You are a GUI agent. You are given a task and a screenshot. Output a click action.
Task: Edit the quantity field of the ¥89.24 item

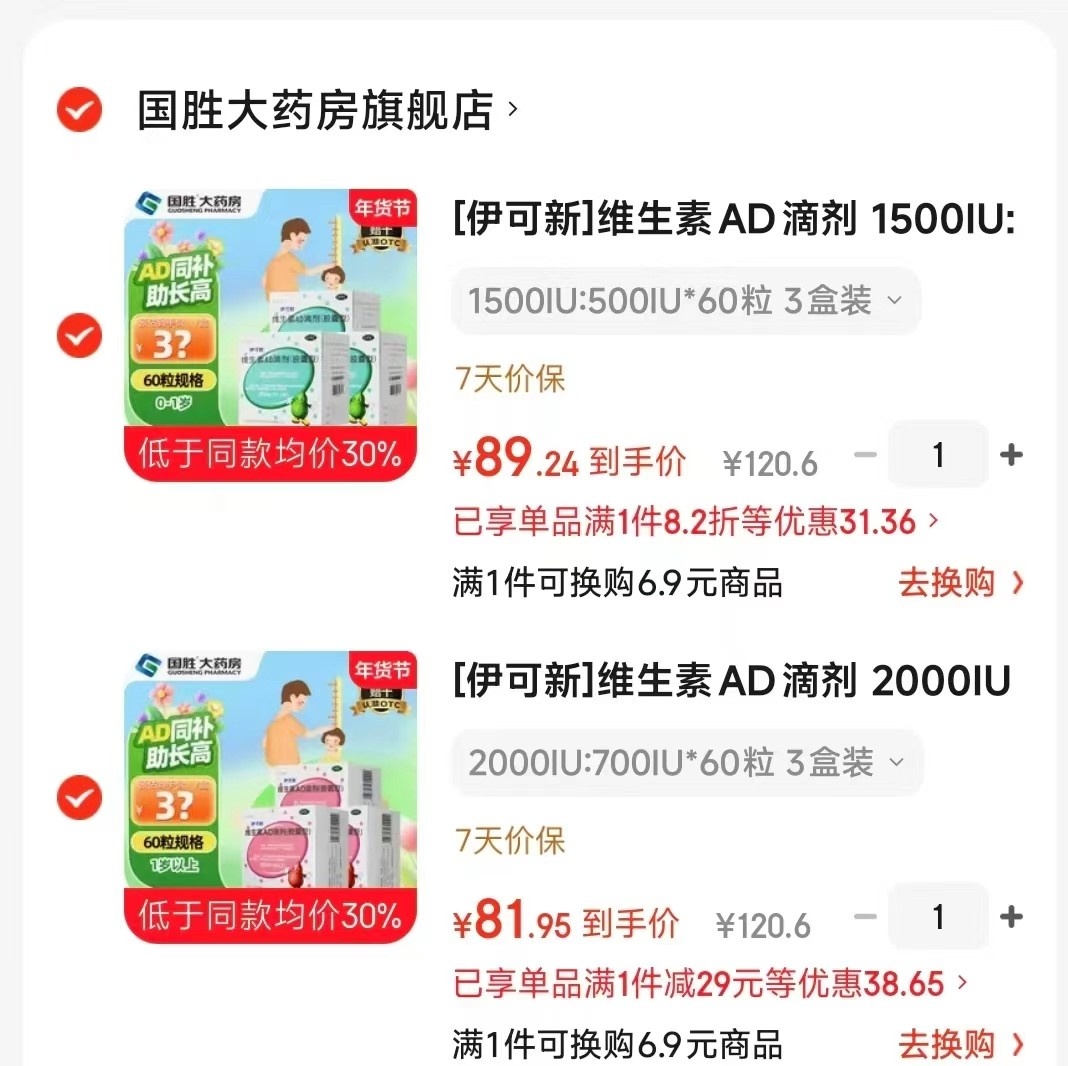[938, 455]
